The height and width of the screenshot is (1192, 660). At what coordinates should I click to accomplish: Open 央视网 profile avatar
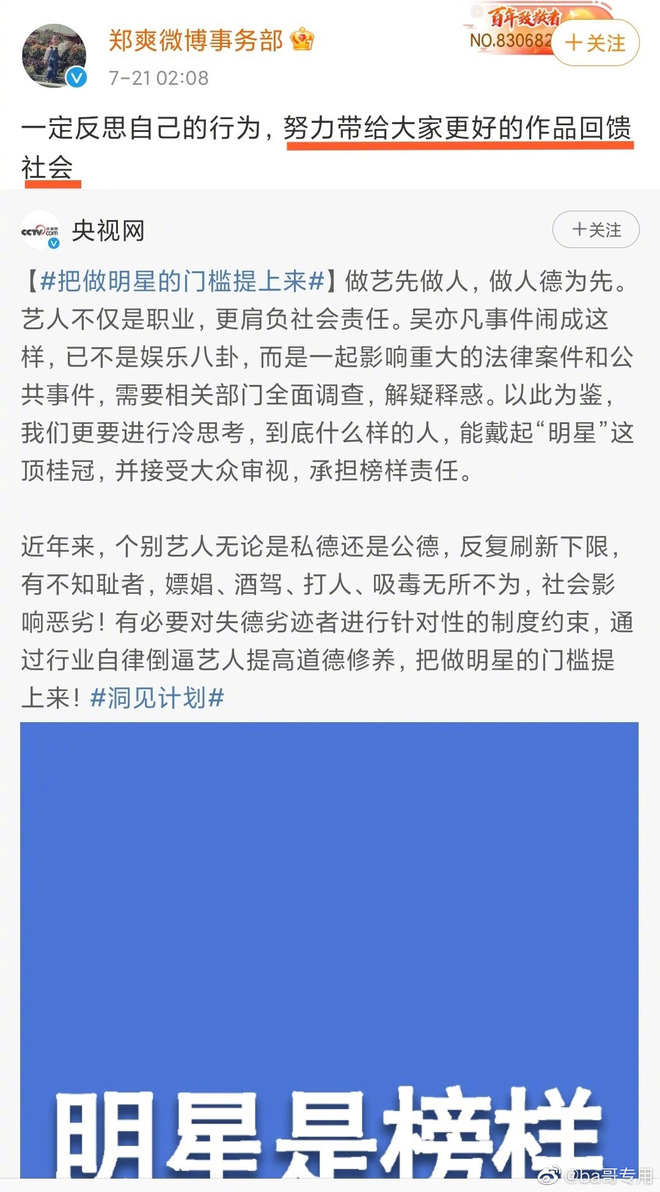tap(41, 231)
